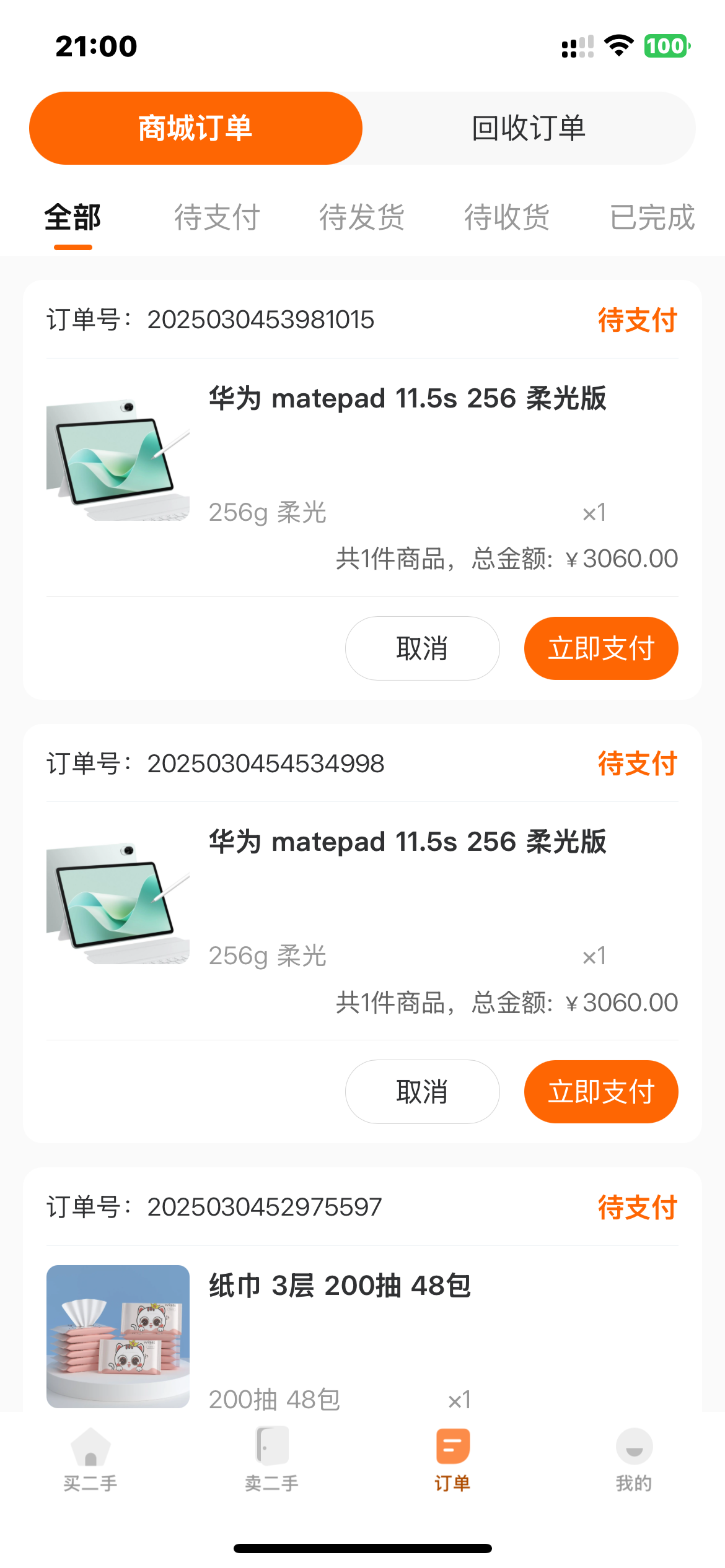
Task: Go to the 买二手 tab
Action: click(90, 1458)
